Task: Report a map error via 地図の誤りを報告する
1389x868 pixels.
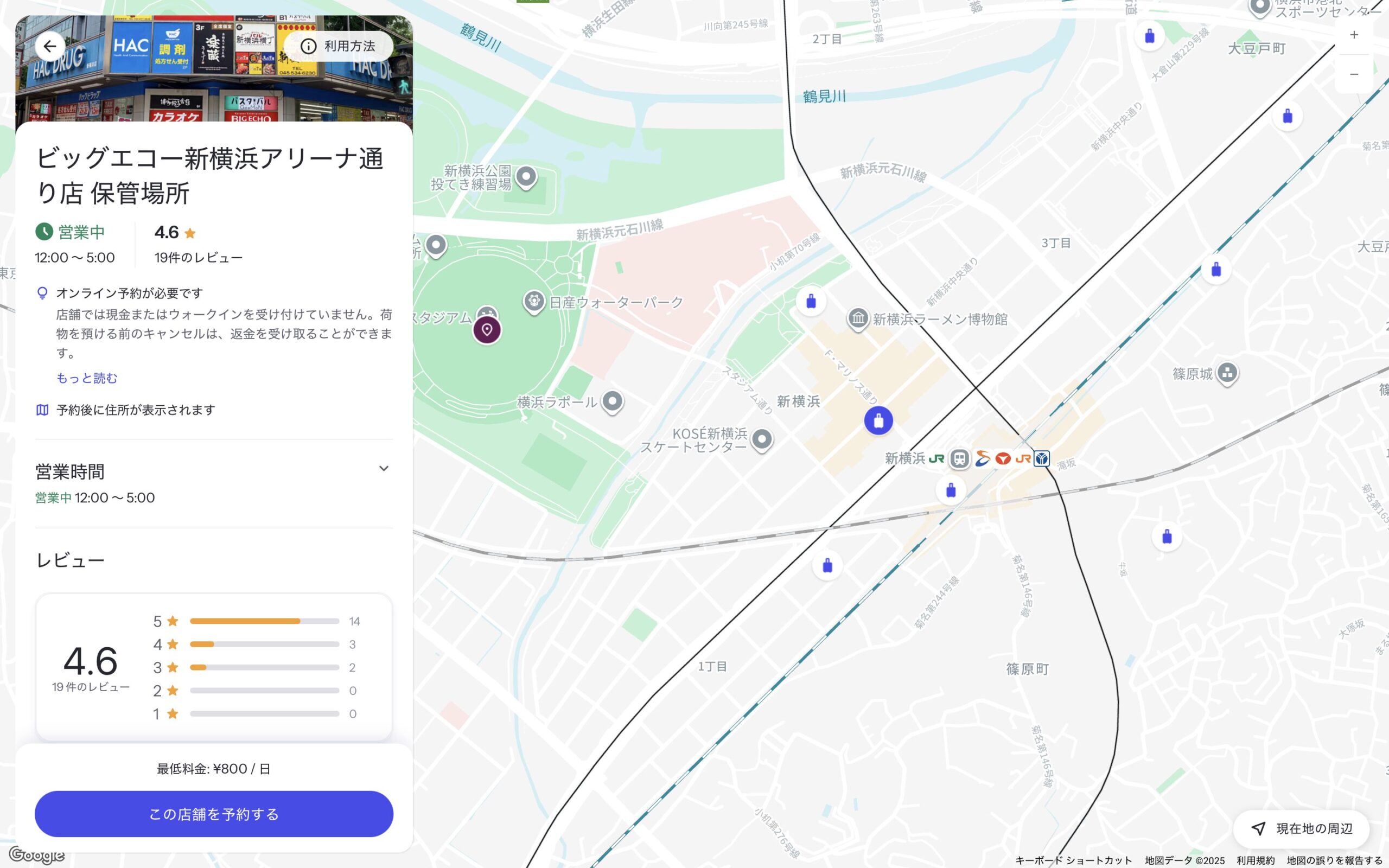Action: pos(1334,860)
